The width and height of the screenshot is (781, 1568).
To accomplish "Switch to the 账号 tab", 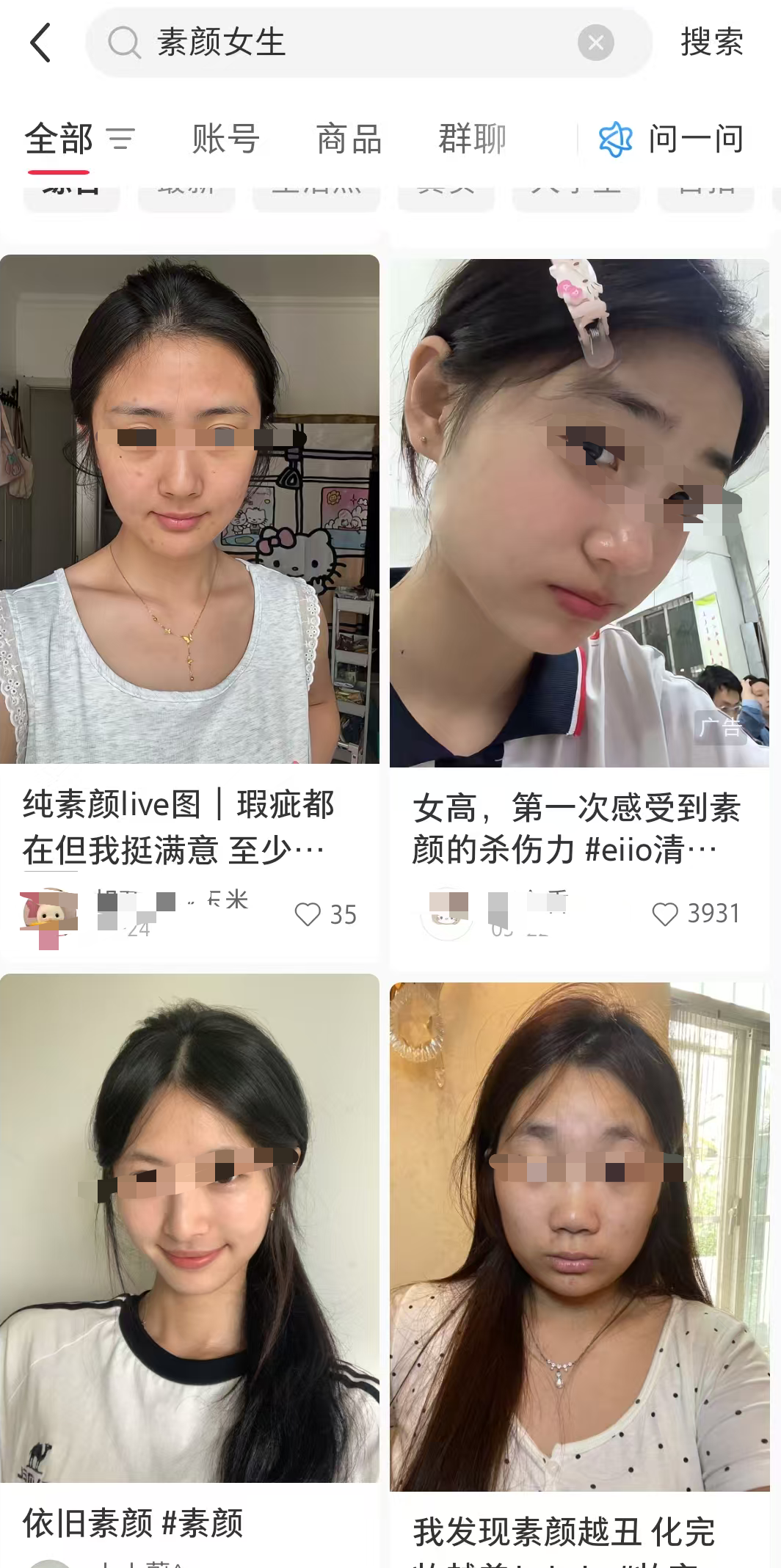I will point(225,139).
